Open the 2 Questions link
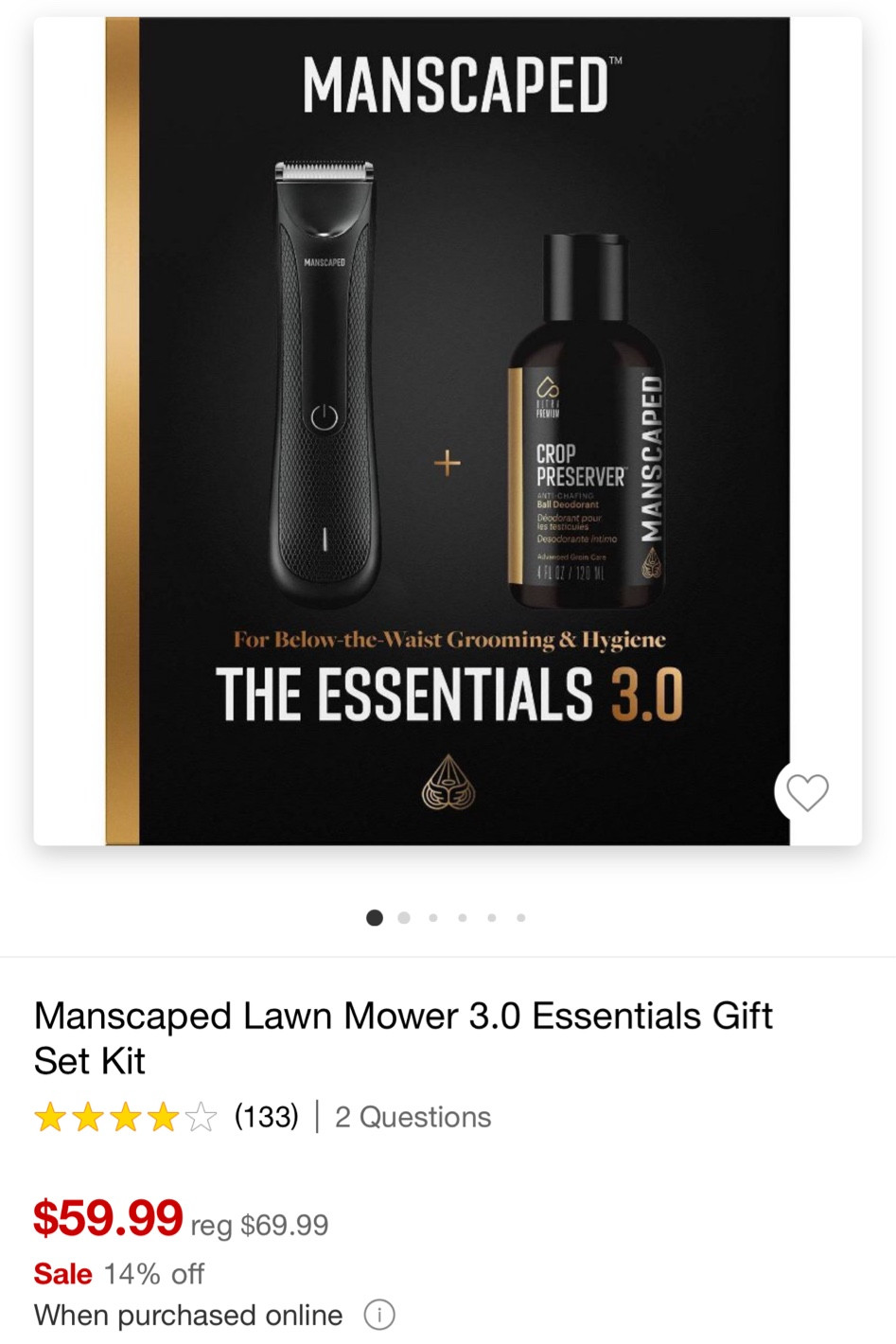 (x=413, y=1117)
